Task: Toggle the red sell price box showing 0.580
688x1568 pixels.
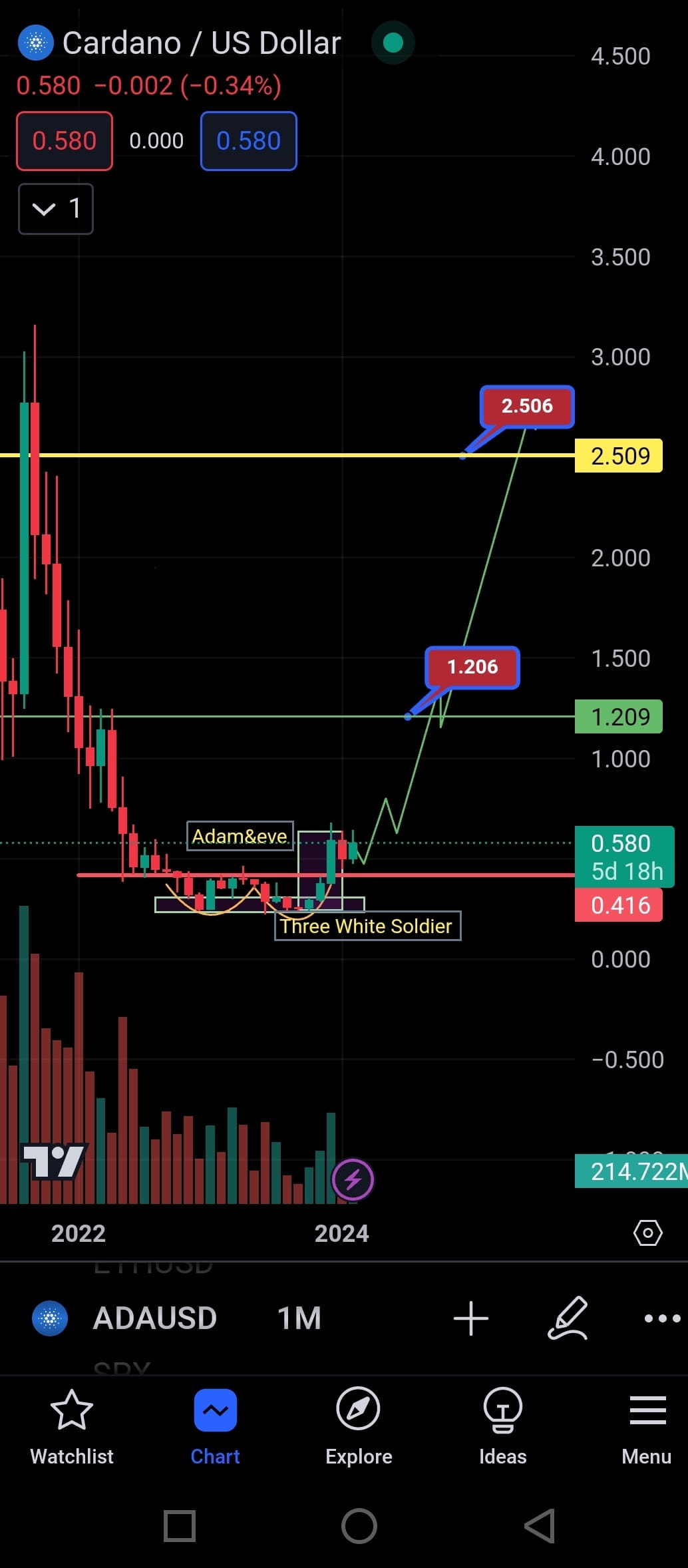Action: 64,140
